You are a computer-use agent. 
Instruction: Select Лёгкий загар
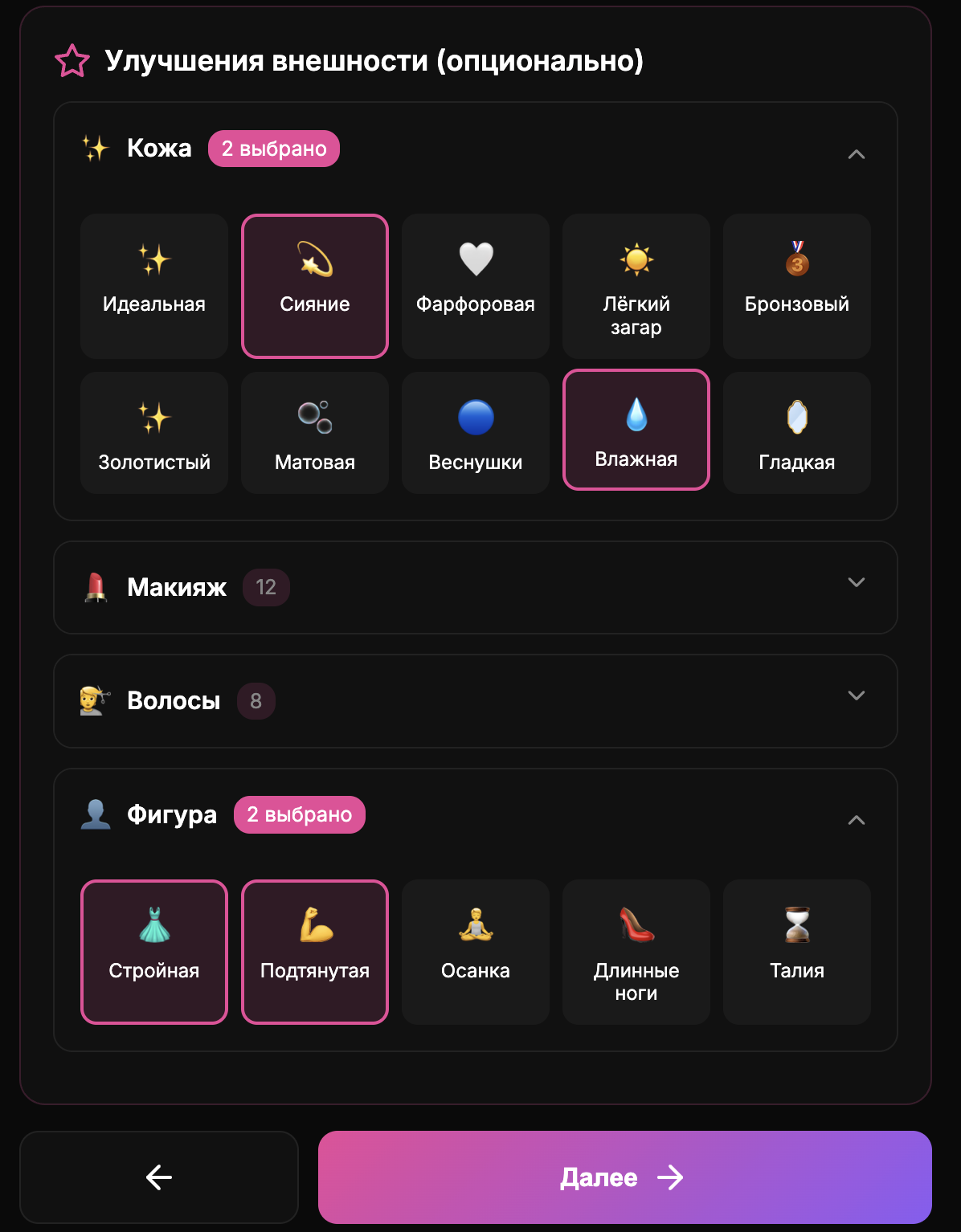pos(636,286)
